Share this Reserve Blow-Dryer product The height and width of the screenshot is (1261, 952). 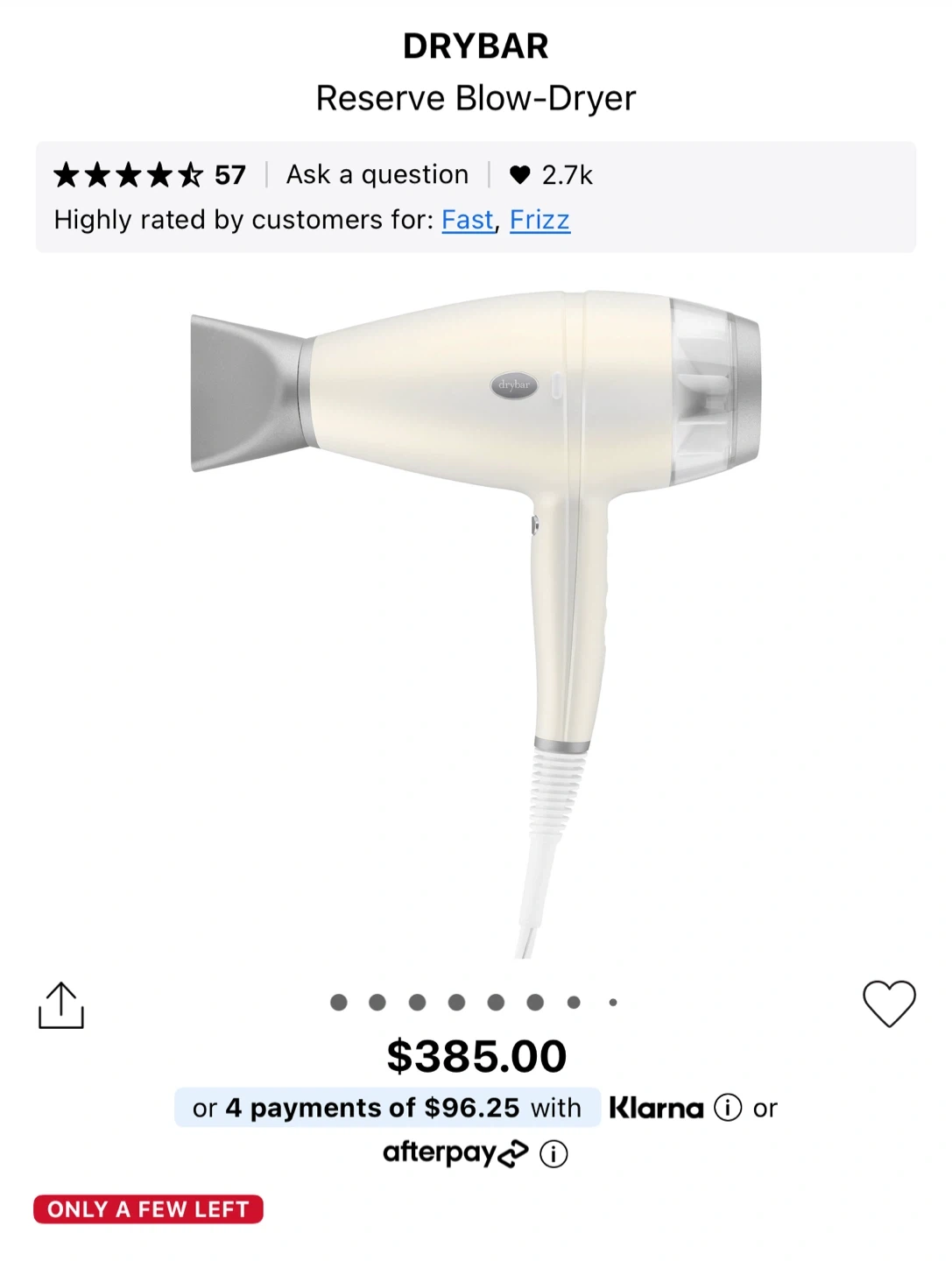(61, 1005)
